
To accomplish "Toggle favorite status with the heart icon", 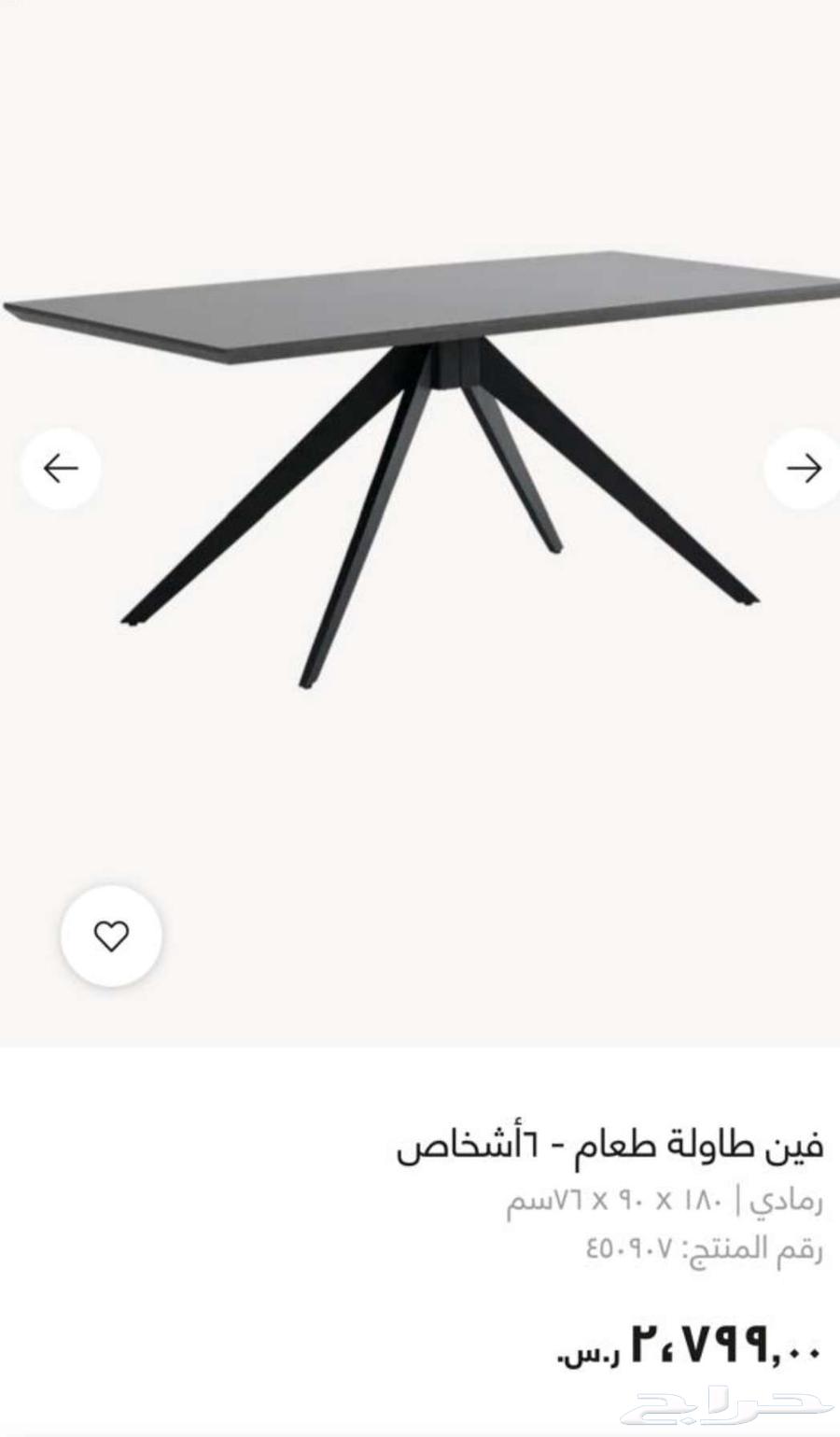I will 110,935.
